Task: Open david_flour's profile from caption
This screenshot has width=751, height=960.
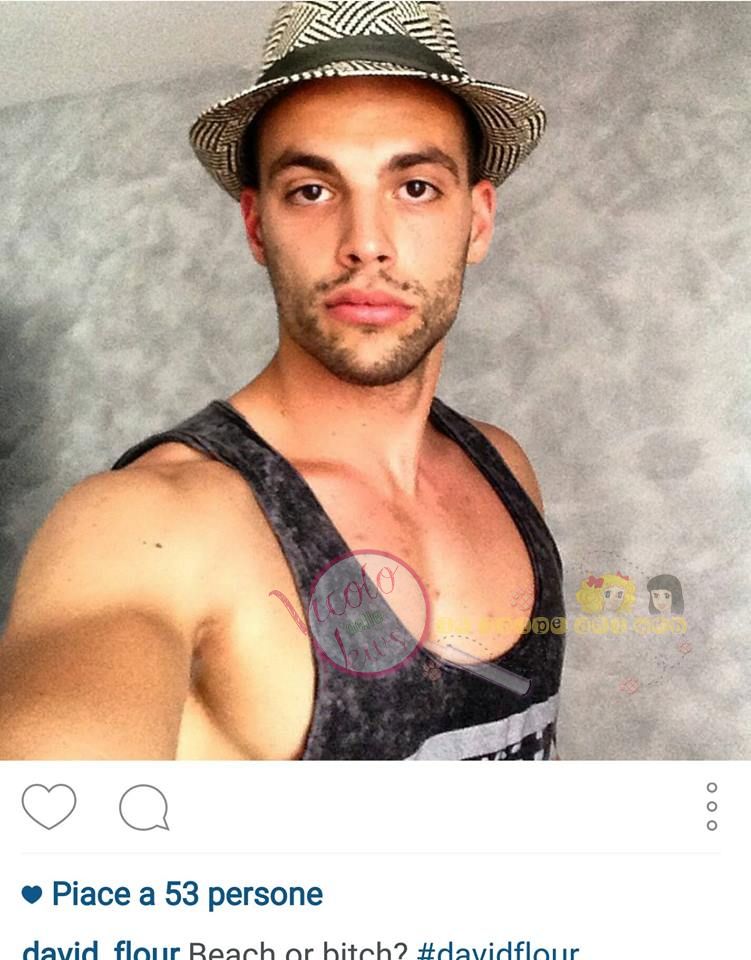Action: point(100,949)
